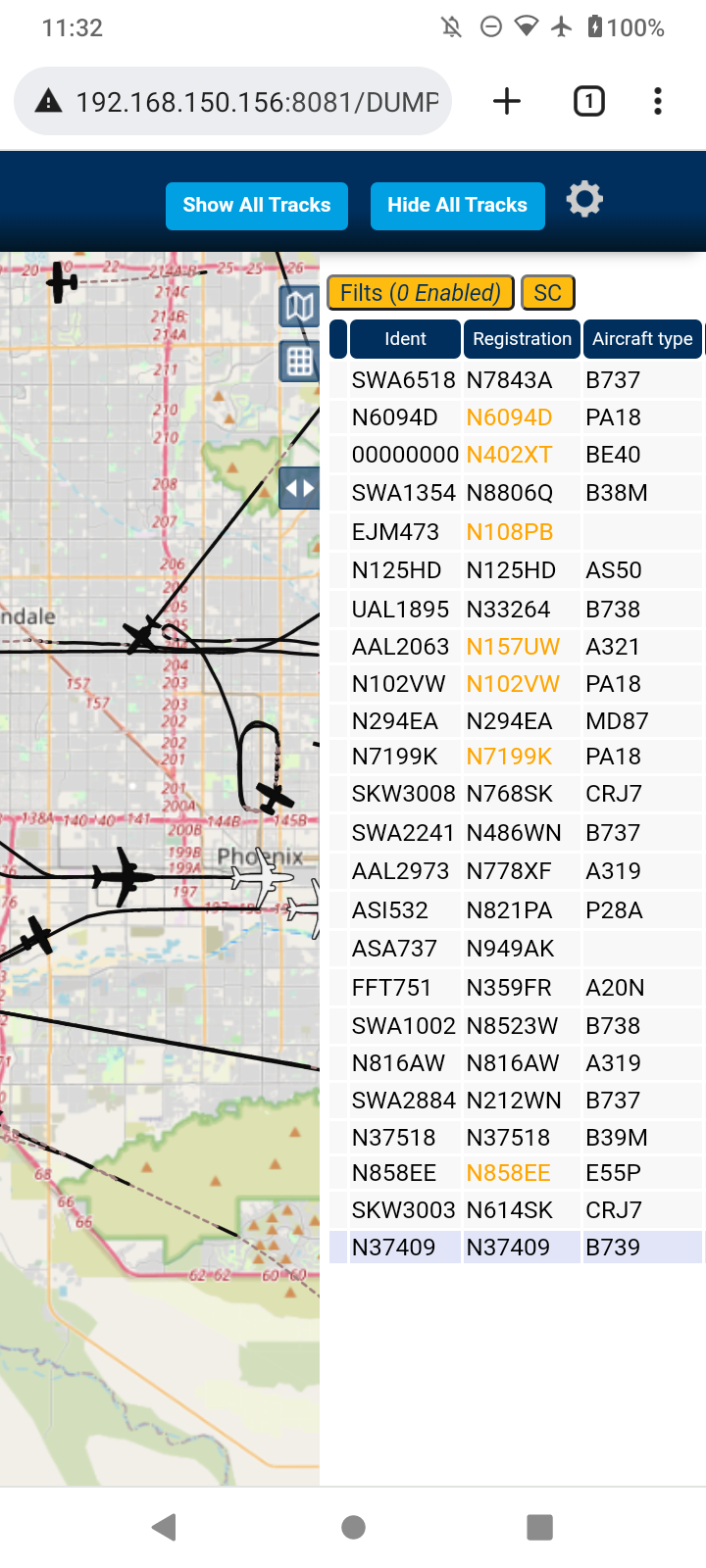This screenshot has height=1568, width=706.
Task: Select the N37409 aircraft row
Action: tap(516, 1247)
